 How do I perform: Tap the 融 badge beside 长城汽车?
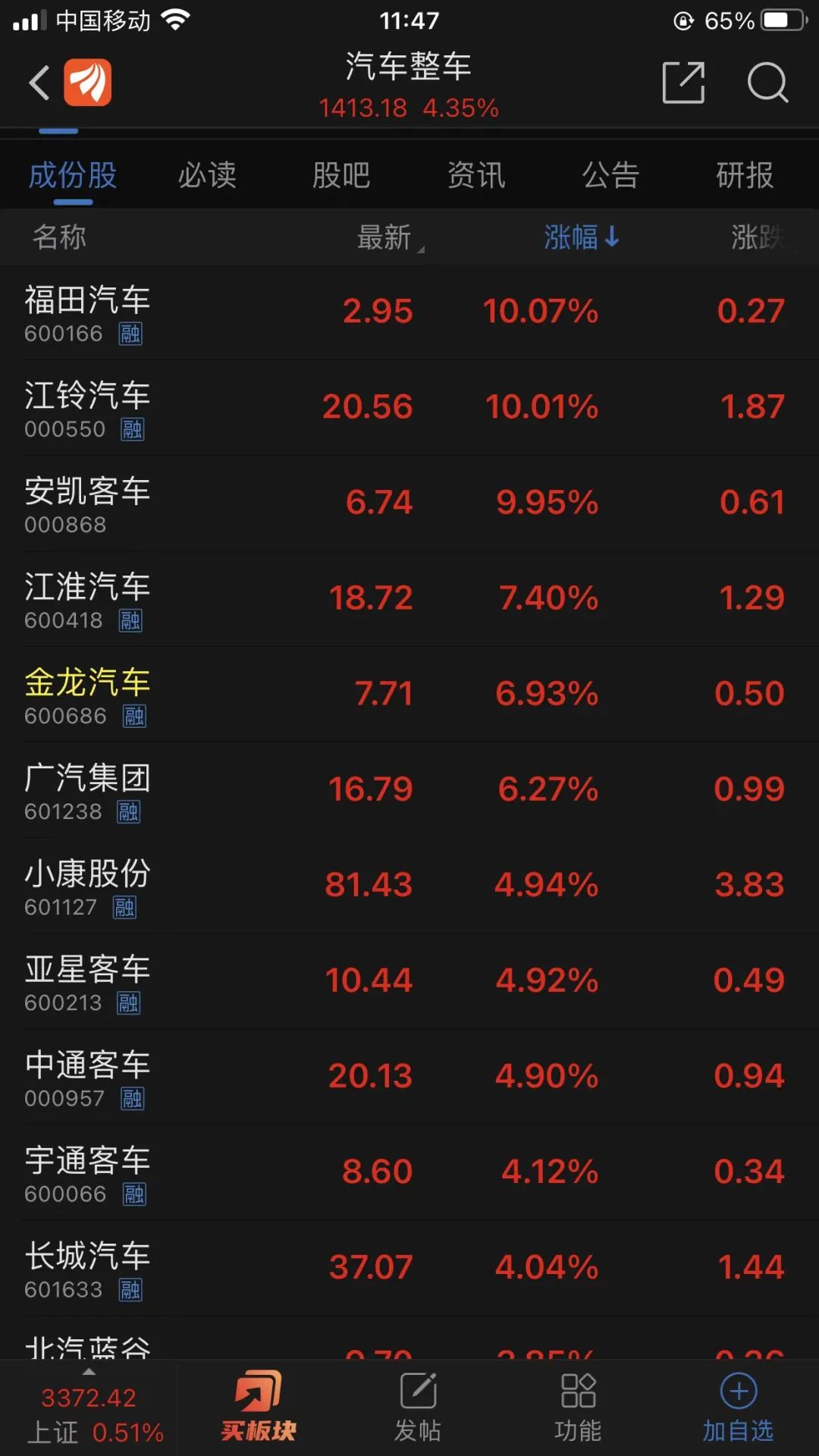pyautogui.click(x=130, y=1289)
